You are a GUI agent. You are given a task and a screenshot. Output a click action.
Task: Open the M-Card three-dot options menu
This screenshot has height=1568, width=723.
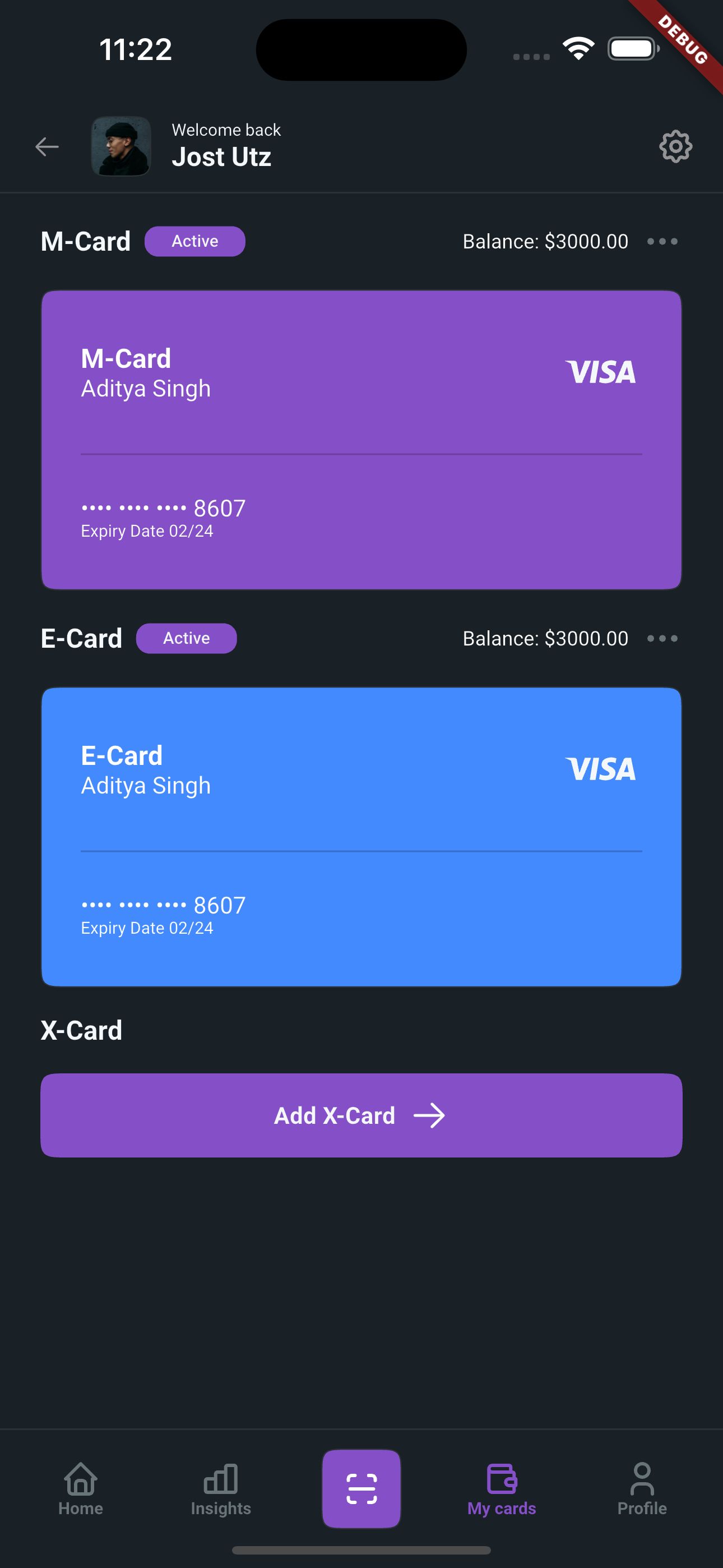coord(662,242)
